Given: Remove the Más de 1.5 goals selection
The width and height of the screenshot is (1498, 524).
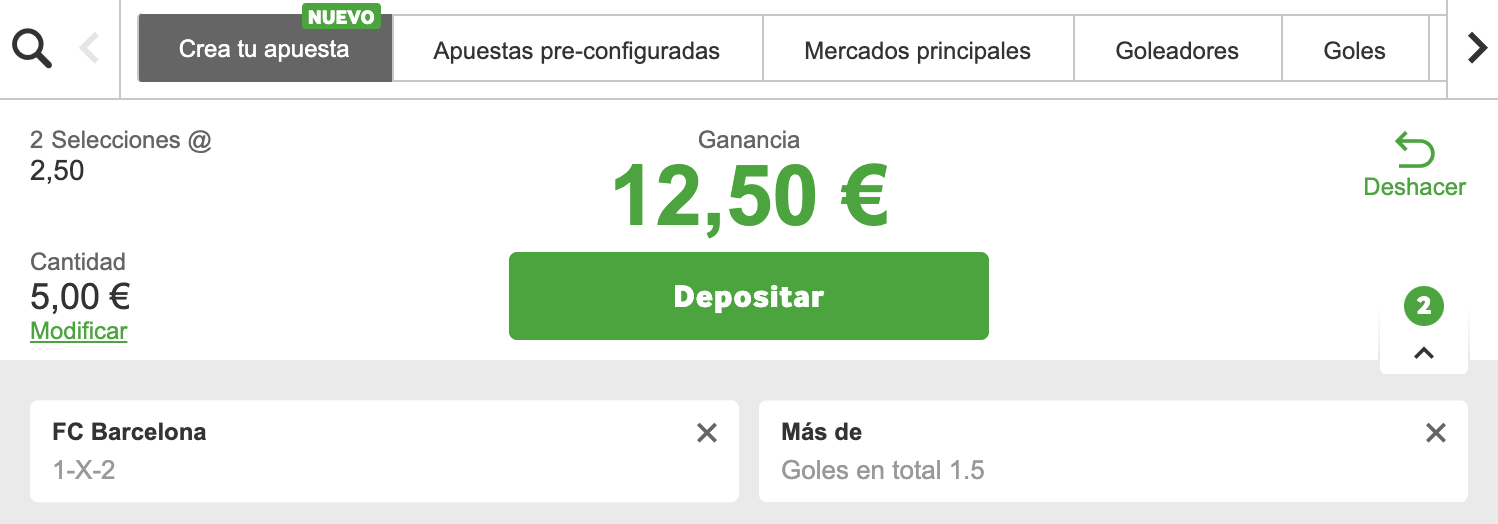Looking at the screenshot, I should 1435,433.
